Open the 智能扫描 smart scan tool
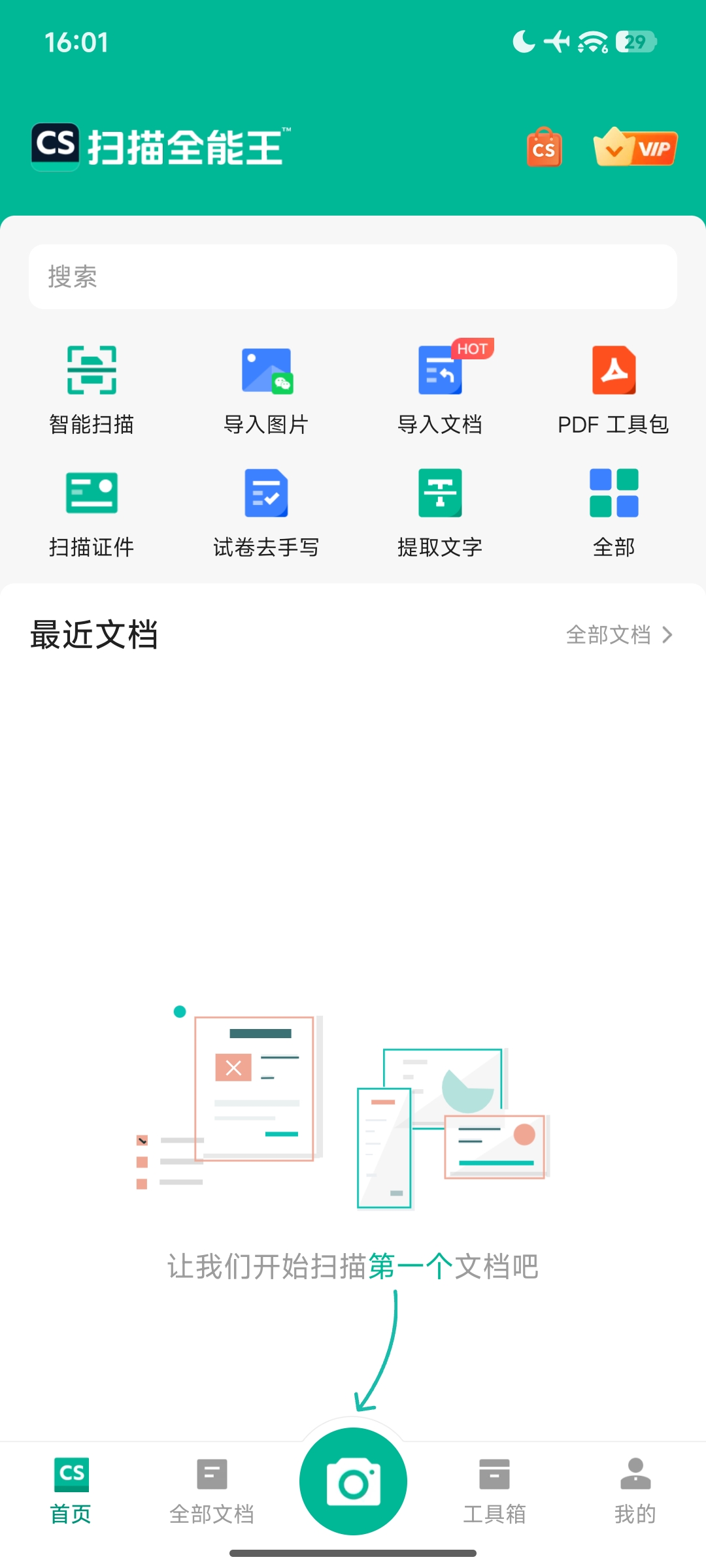The height and width of the screenshot is (1568, 706). [92, 387]
